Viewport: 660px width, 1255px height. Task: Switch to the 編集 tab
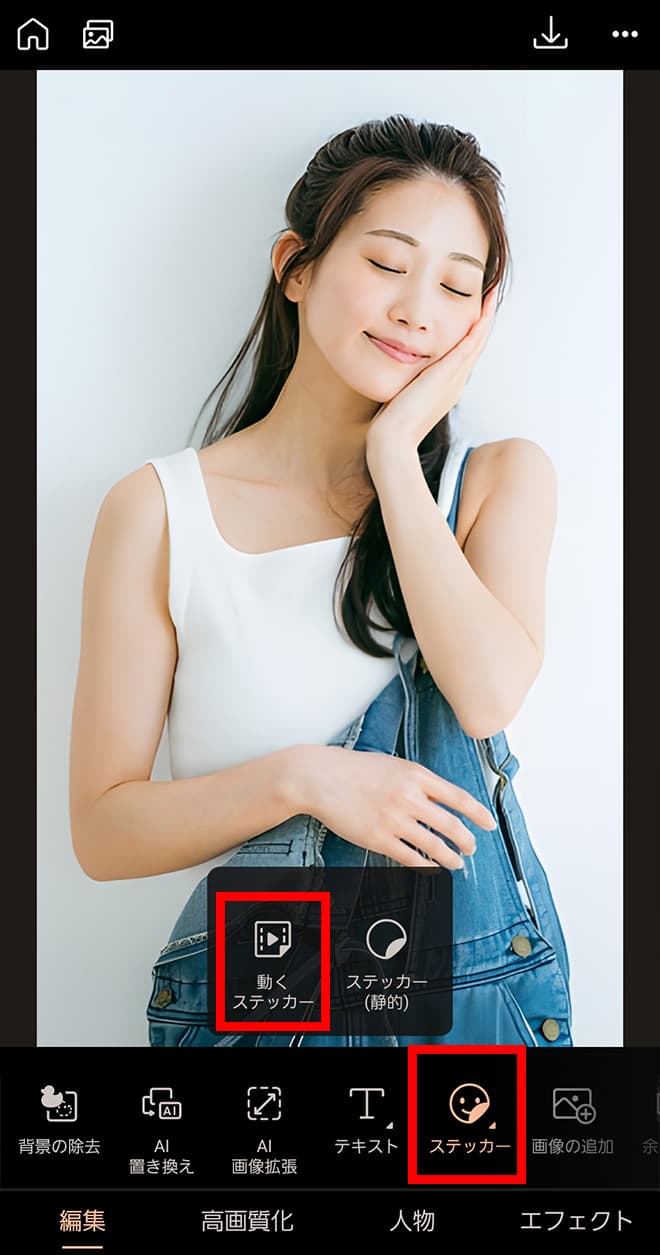tap(82, 1220)
